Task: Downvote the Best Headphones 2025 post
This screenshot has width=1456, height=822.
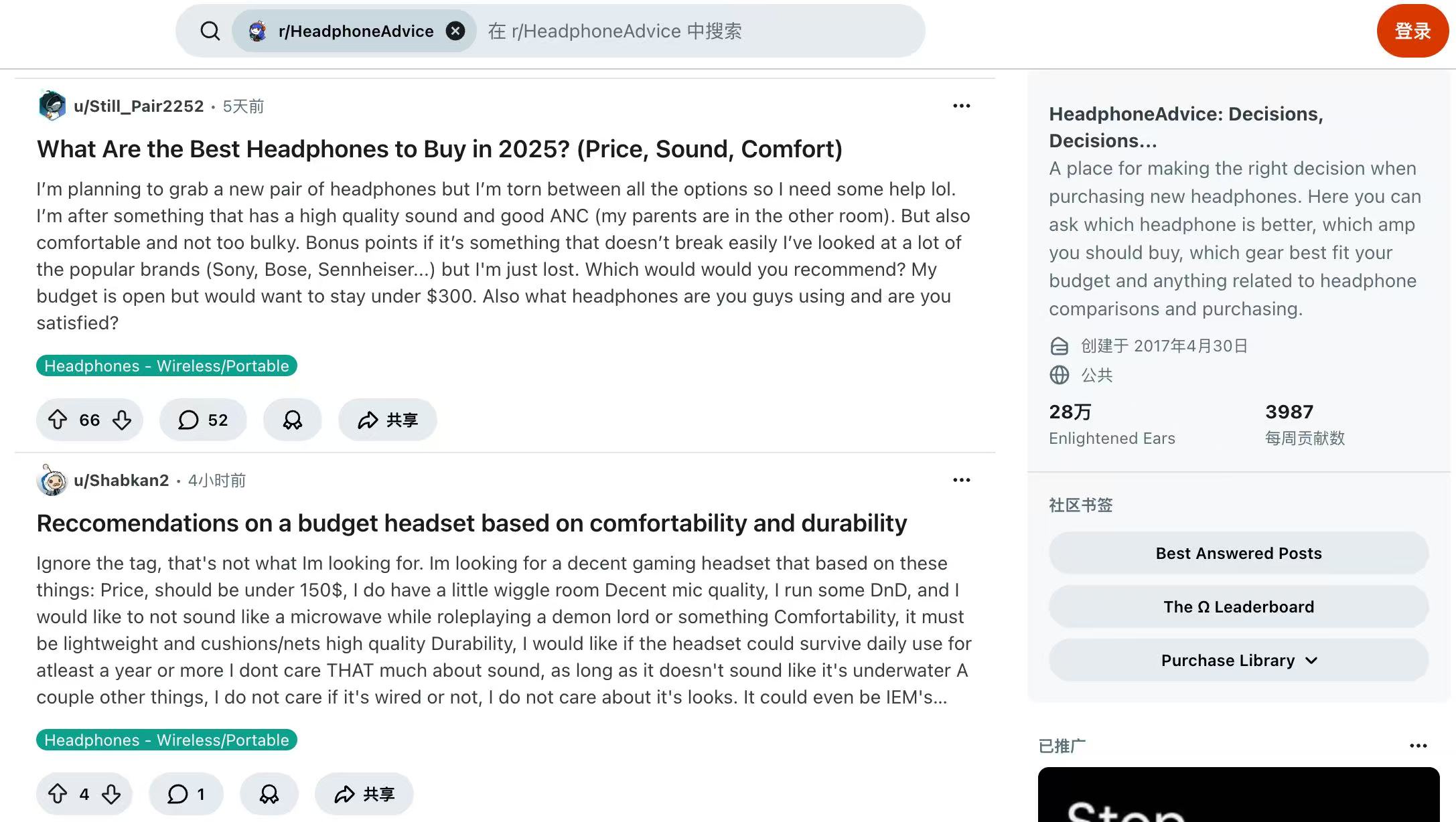Action: pyautogui.click(x=122, y=420)
